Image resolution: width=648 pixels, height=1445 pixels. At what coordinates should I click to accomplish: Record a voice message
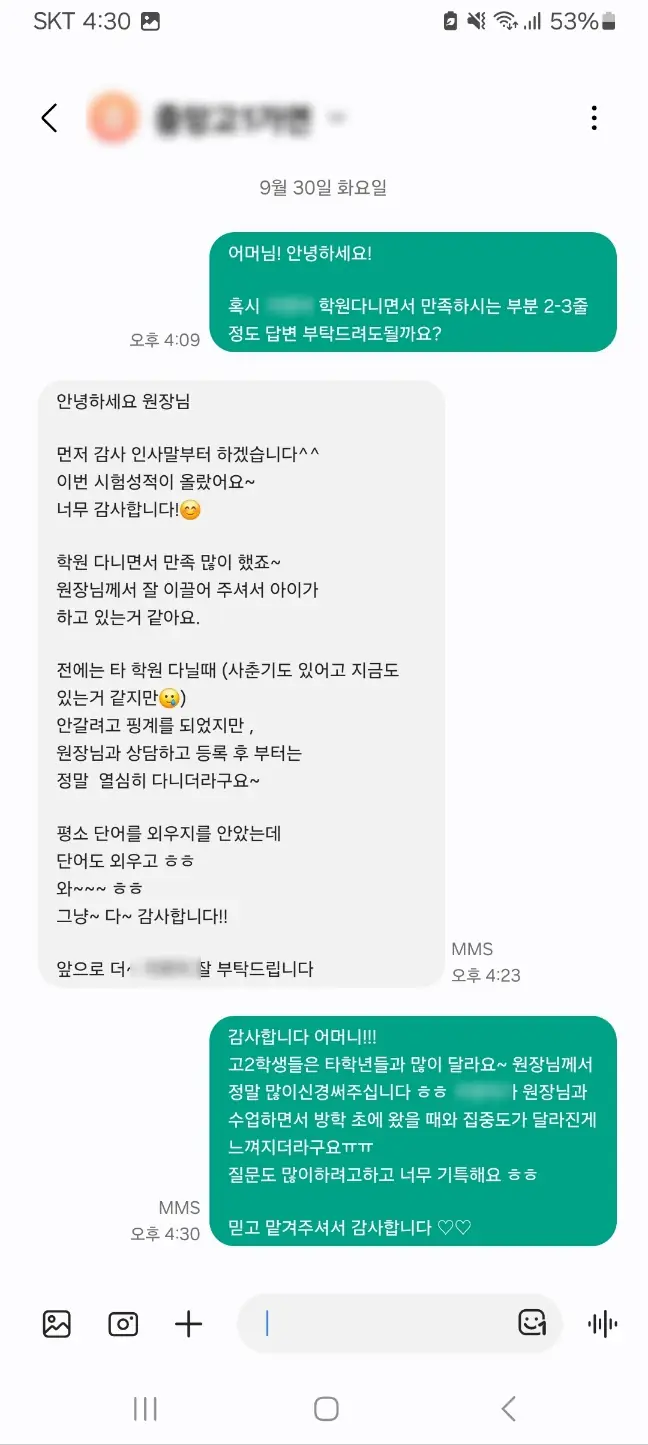pyautogui.click(x=602, y=1324)
